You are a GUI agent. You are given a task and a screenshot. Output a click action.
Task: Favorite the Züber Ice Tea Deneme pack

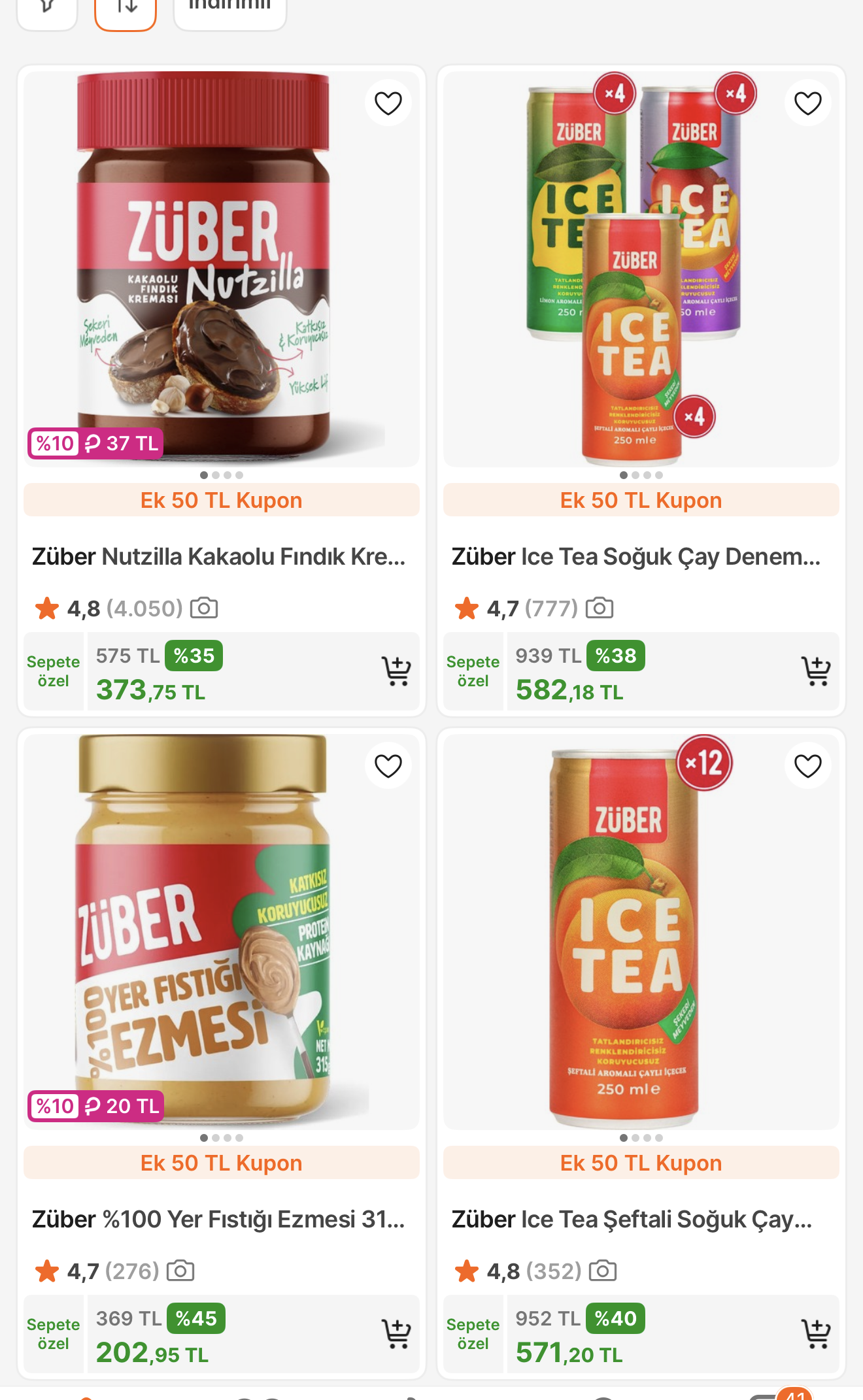click(x=808, y=103)
